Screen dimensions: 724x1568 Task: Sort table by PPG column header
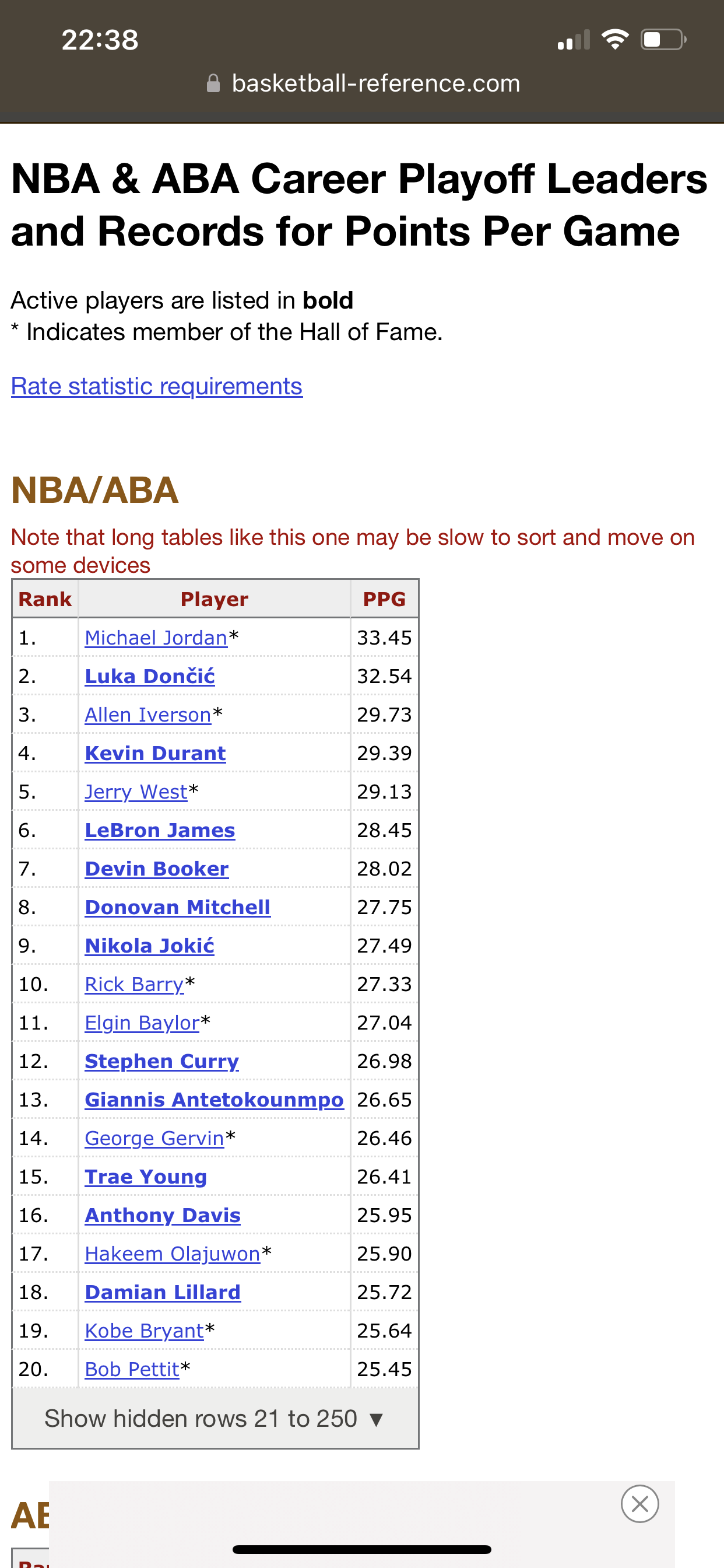point(384,599)
